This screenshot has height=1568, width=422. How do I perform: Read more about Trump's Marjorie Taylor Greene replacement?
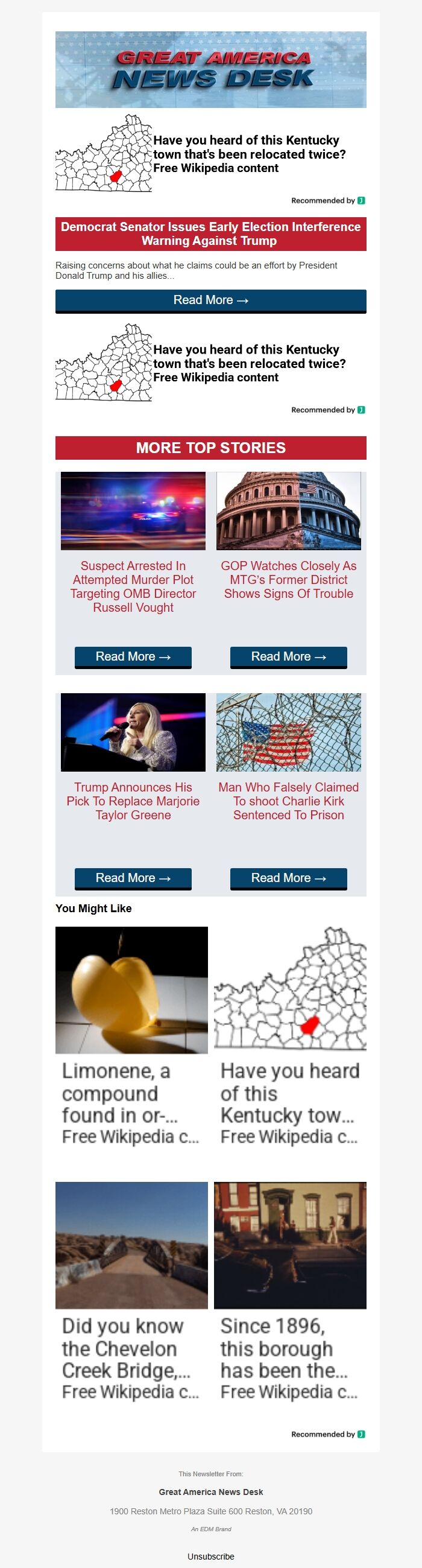click(133, 878)
